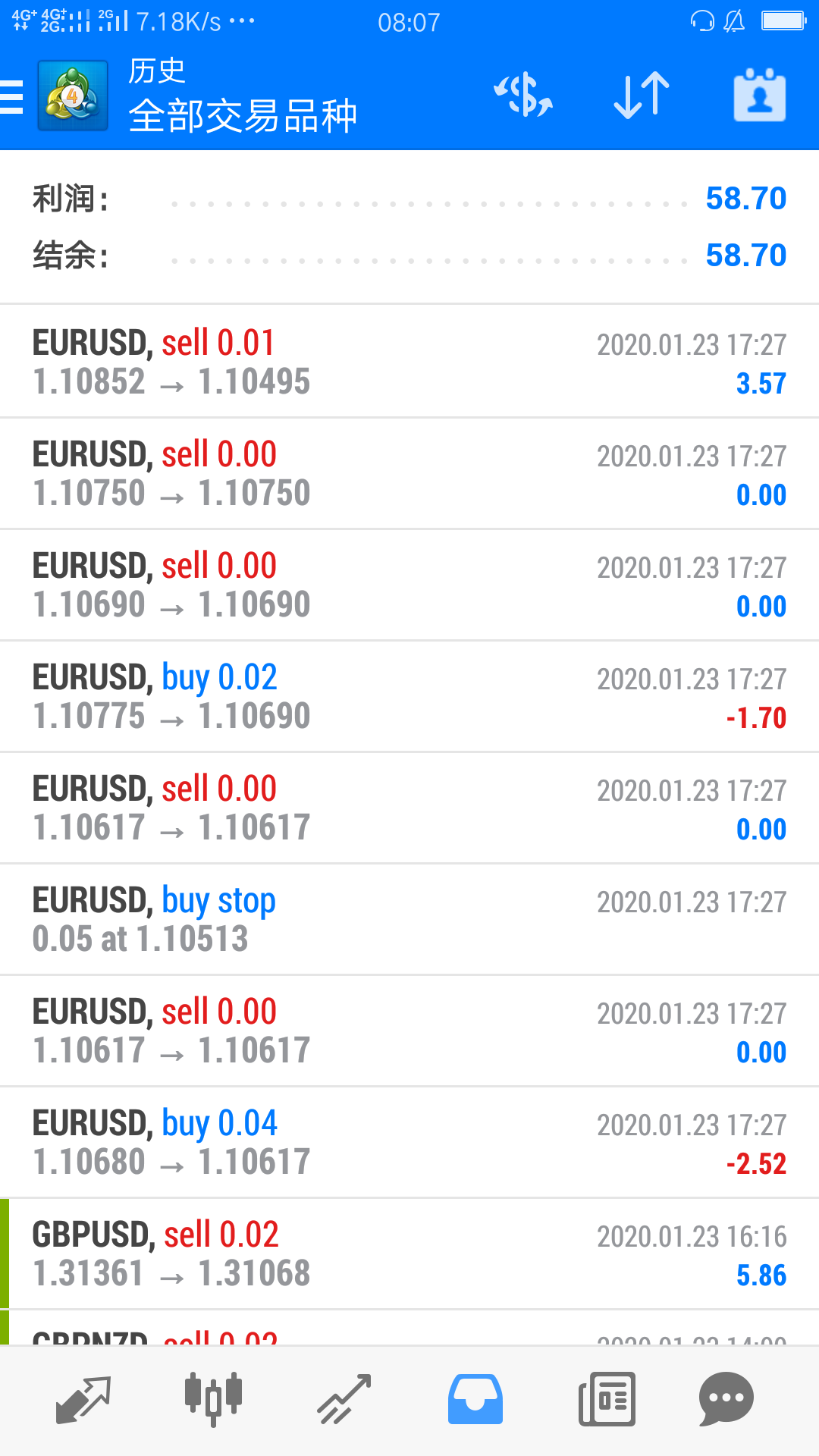Switch to the Chart tab
The image size is (819, 1456).
214,1399
